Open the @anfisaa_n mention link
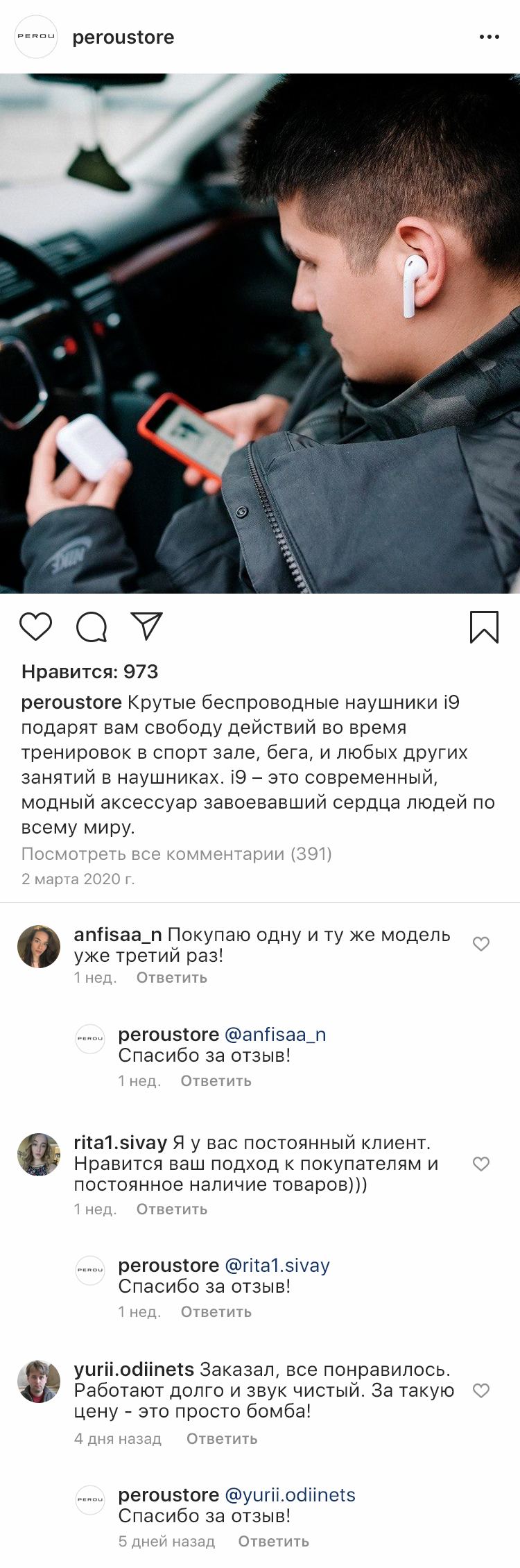This screenshot has height=1568, width=520. pyautogui.click(x=275, y=1035)
